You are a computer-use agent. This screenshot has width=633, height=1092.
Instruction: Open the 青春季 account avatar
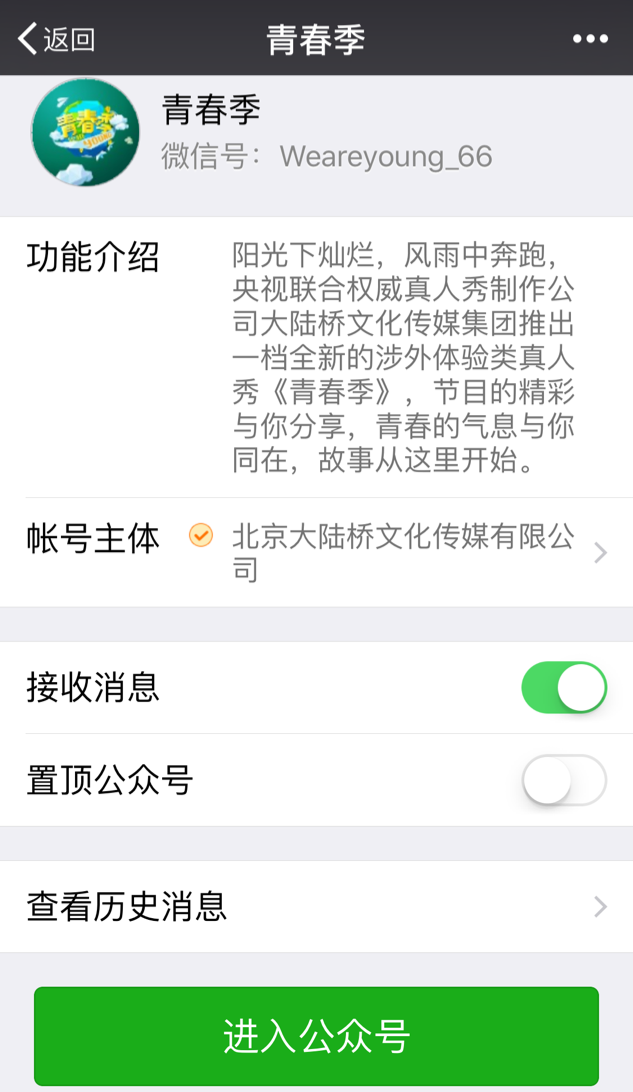(85, 132)
